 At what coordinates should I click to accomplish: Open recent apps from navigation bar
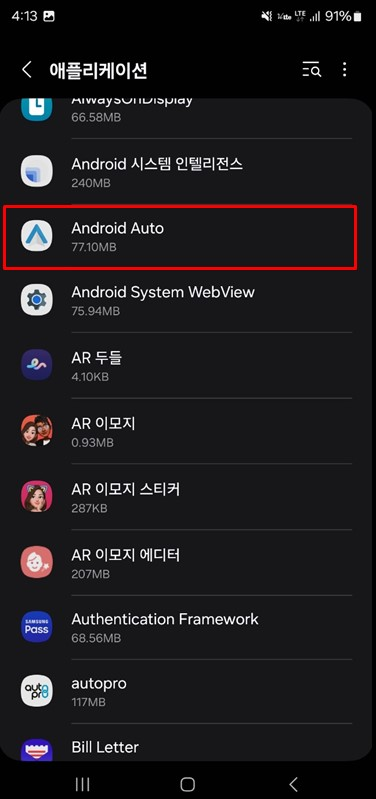(x=82, y=784)
